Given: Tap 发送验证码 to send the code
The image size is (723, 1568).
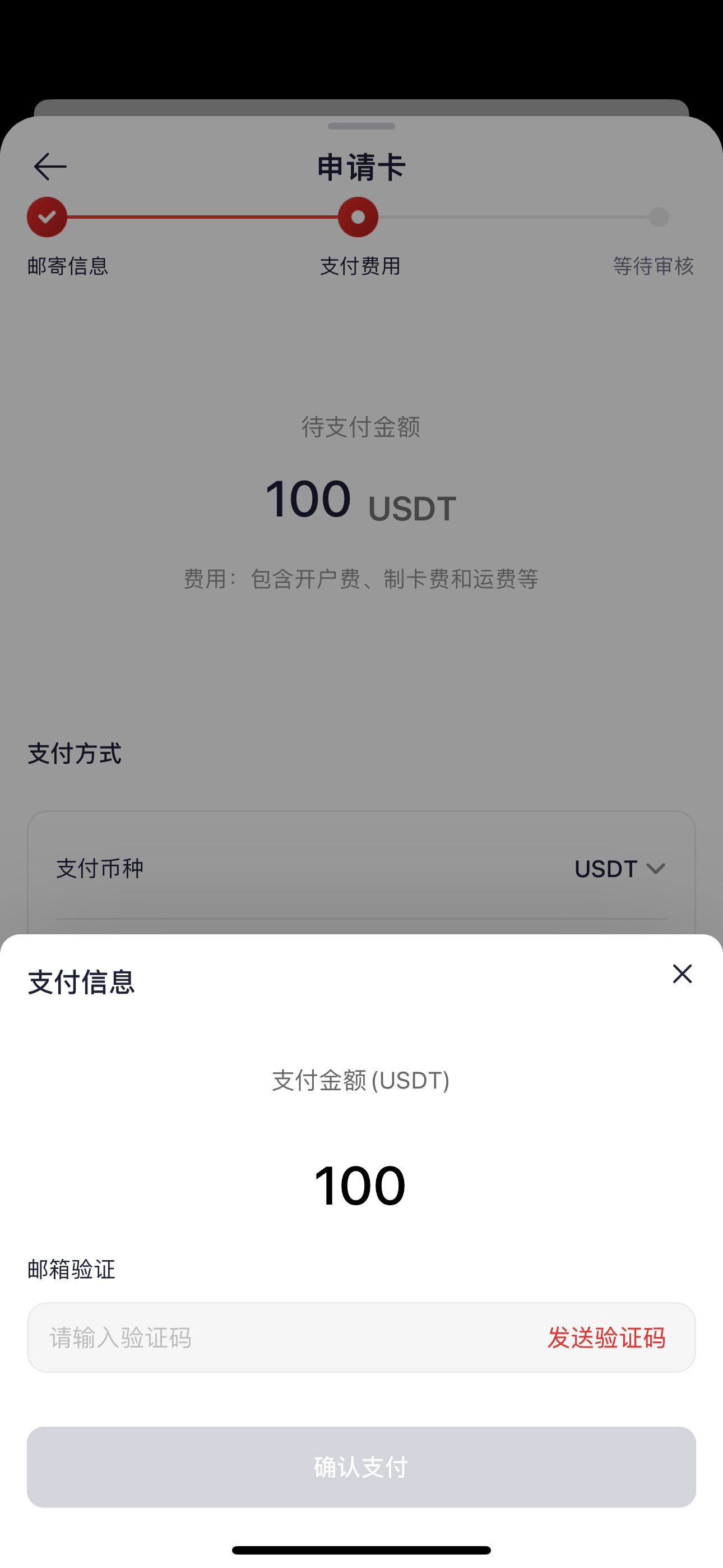Looking at the screenshot, I should coord(606,1338).
